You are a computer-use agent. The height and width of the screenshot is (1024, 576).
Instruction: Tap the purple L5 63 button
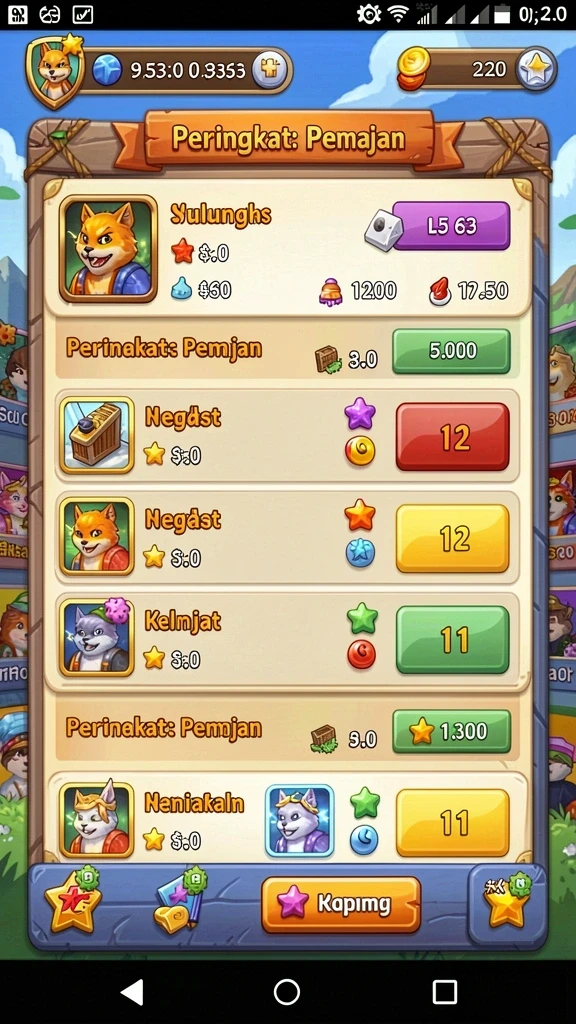(x=451, y=225)
